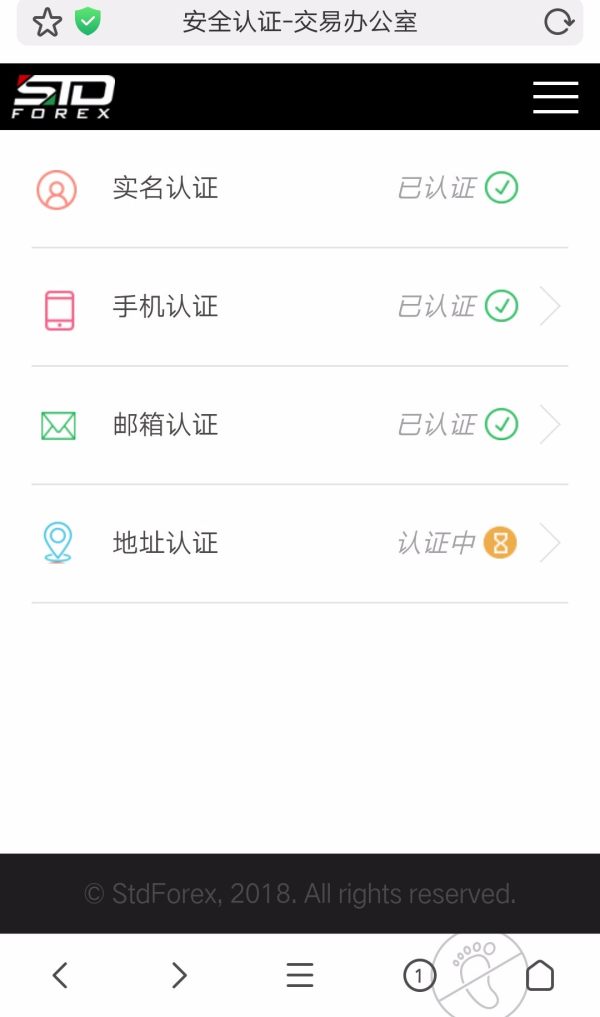
Task: Bookmark this page with the star icon
Action: click(47, 22)
